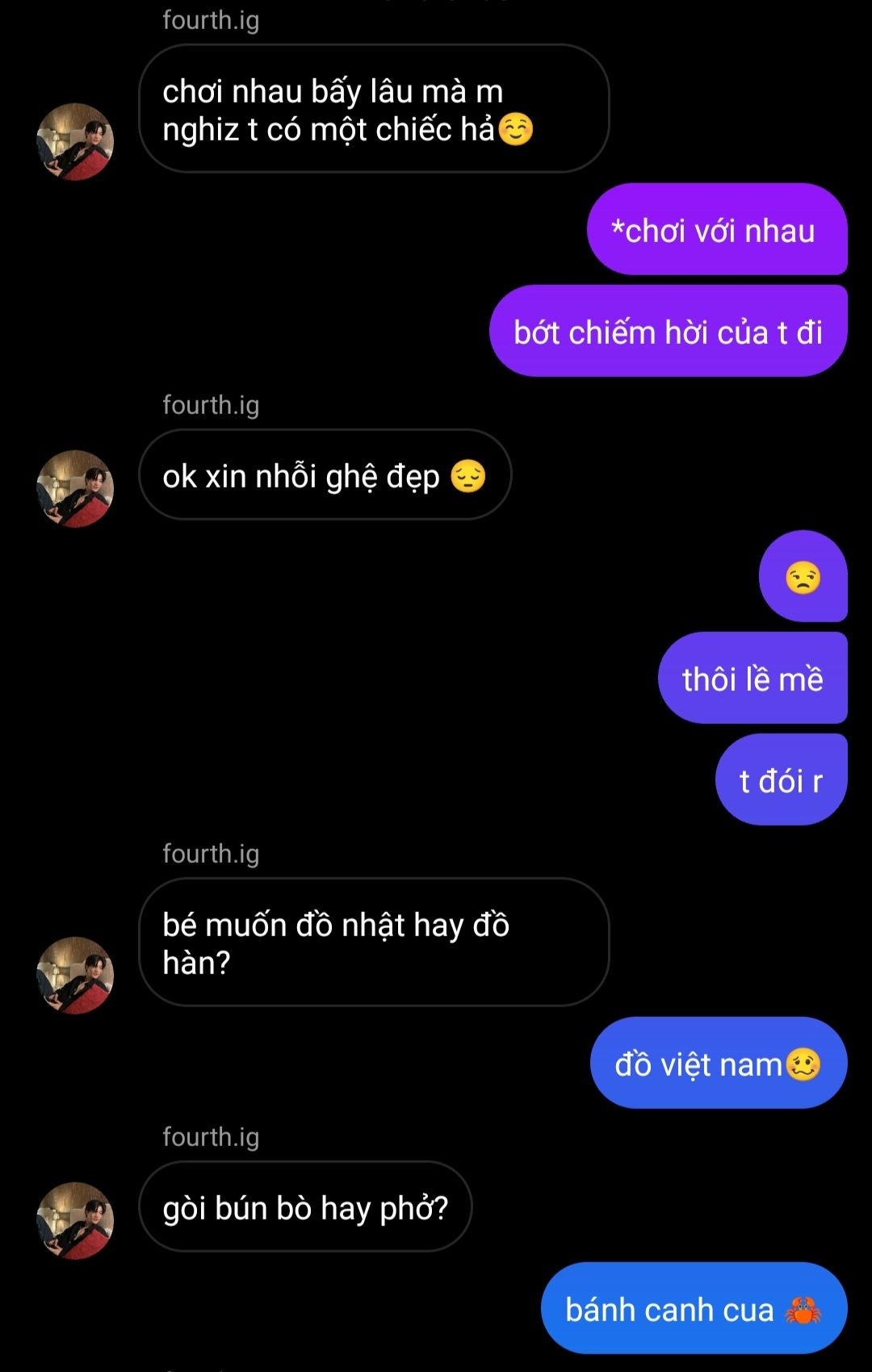View profile from avatar beside 'bé muốn đồ nhật'
The image size is (872, 1372).
point(75,975)
